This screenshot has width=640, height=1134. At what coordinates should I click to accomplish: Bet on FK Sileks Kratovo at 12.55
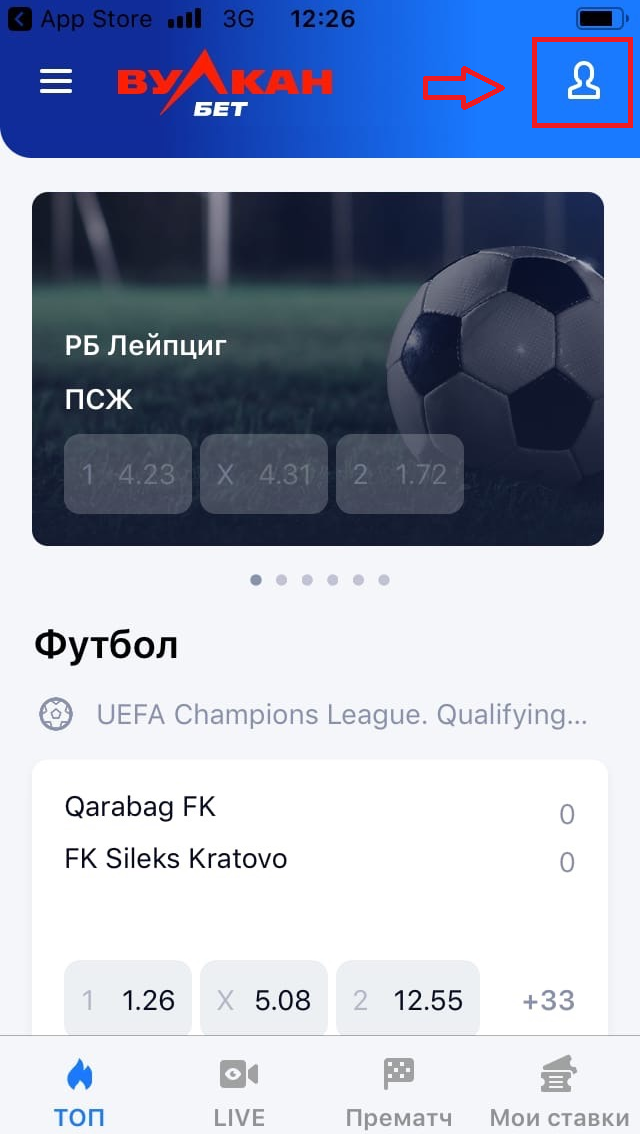click(407, 999)
